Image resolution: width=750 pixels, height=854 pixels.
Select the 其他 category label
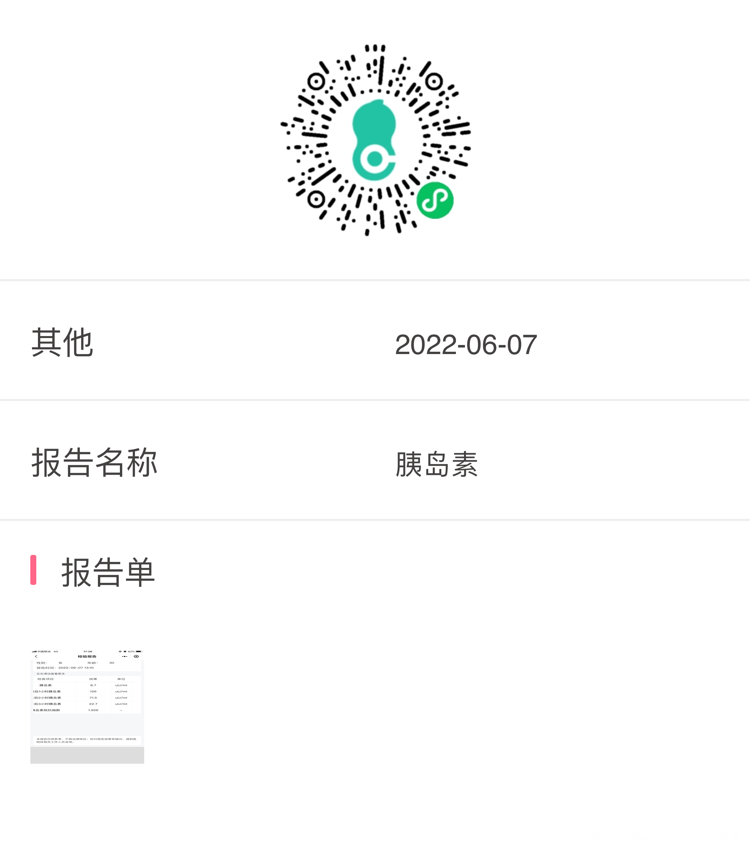tap(63, 343)
